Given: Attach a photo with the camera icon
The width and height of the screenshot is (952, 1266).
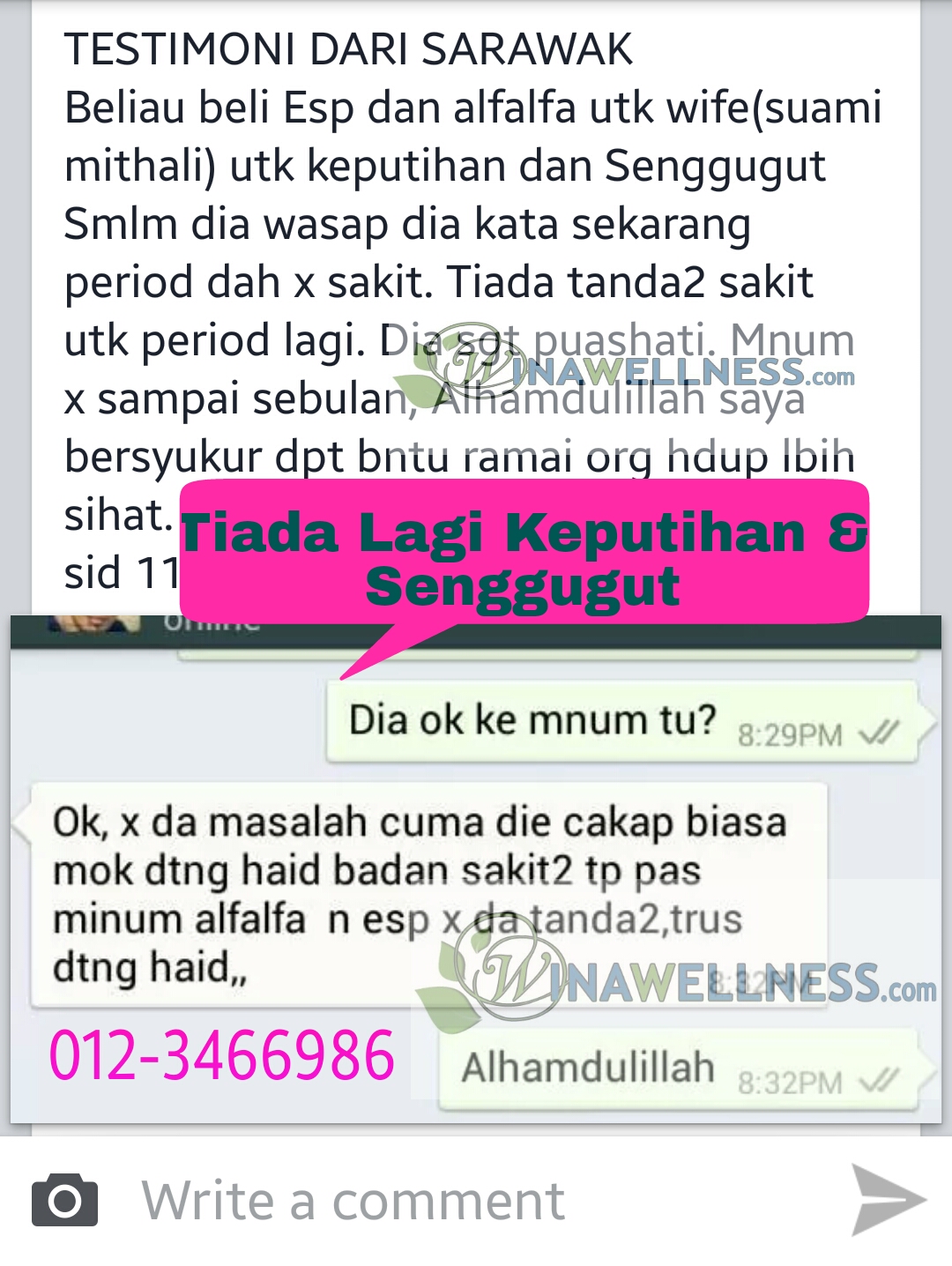Looking at the screenshot, I should (64, 1200).
